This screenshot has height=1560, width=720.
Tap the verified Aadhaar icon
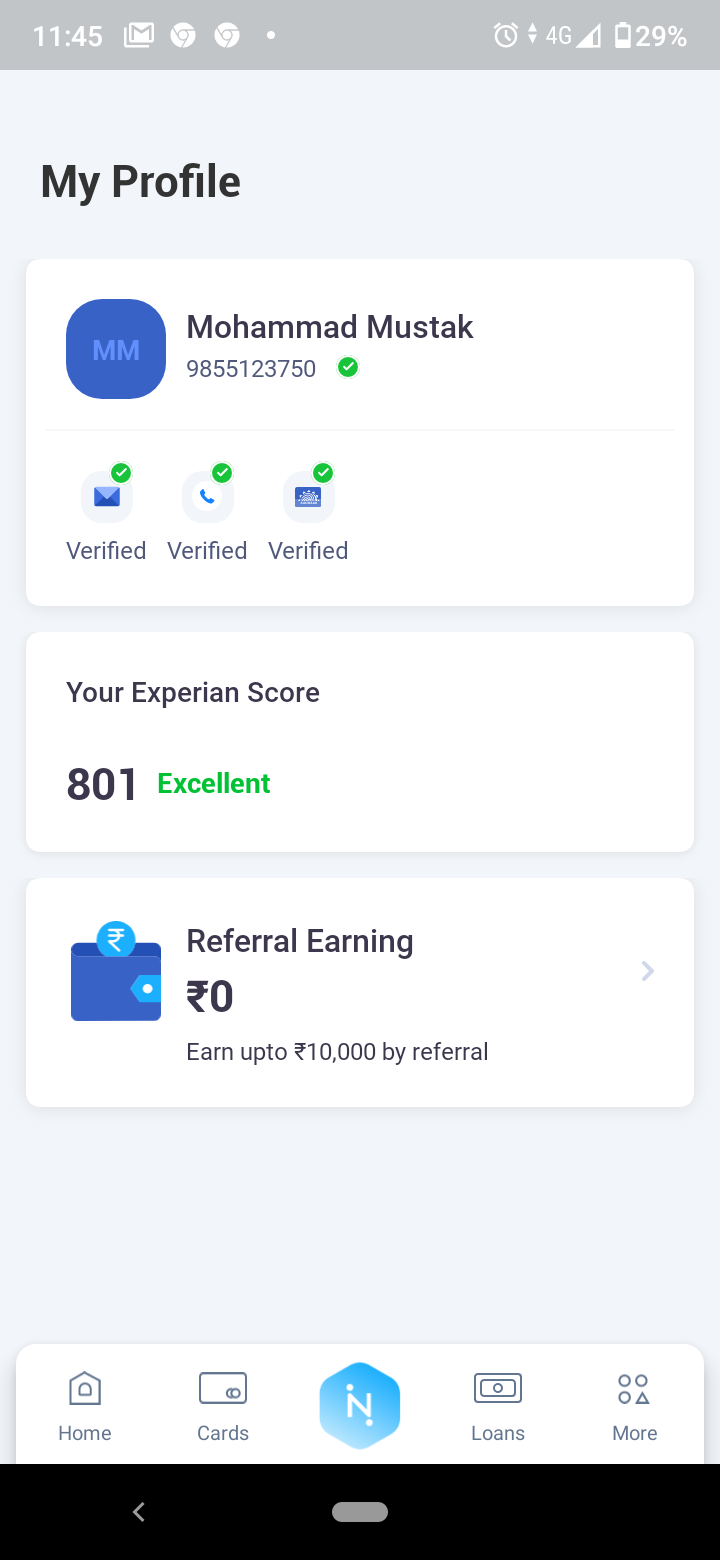(x=309, y=496)
